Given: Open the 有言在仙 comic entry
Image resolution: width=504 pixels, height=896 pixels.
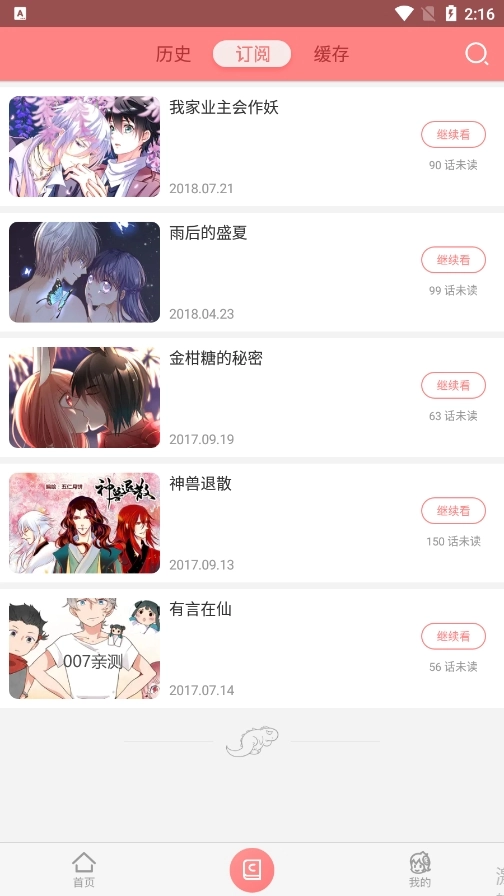Looking at the screenshot, I should 252,648.
